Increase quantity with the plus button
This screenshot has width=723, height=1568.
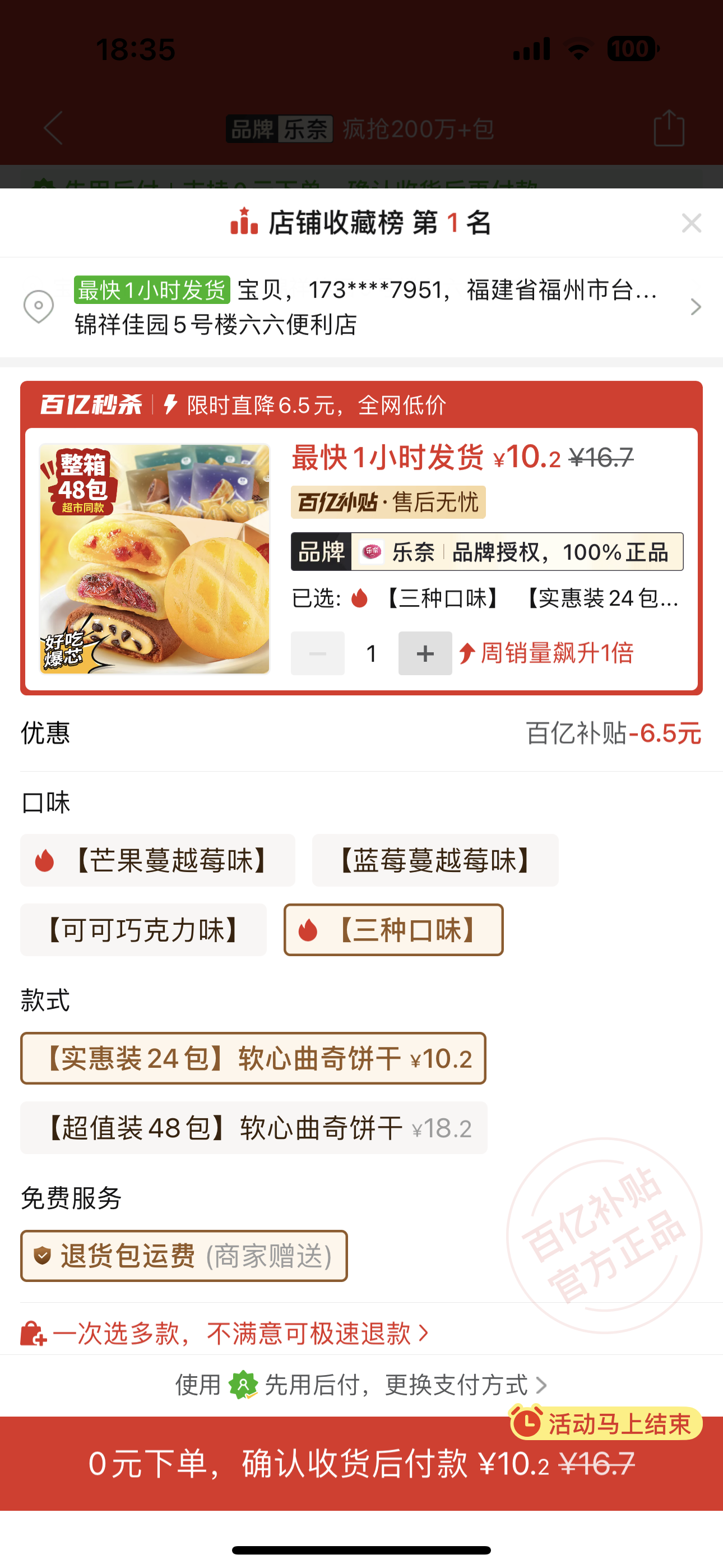point(425,654)
